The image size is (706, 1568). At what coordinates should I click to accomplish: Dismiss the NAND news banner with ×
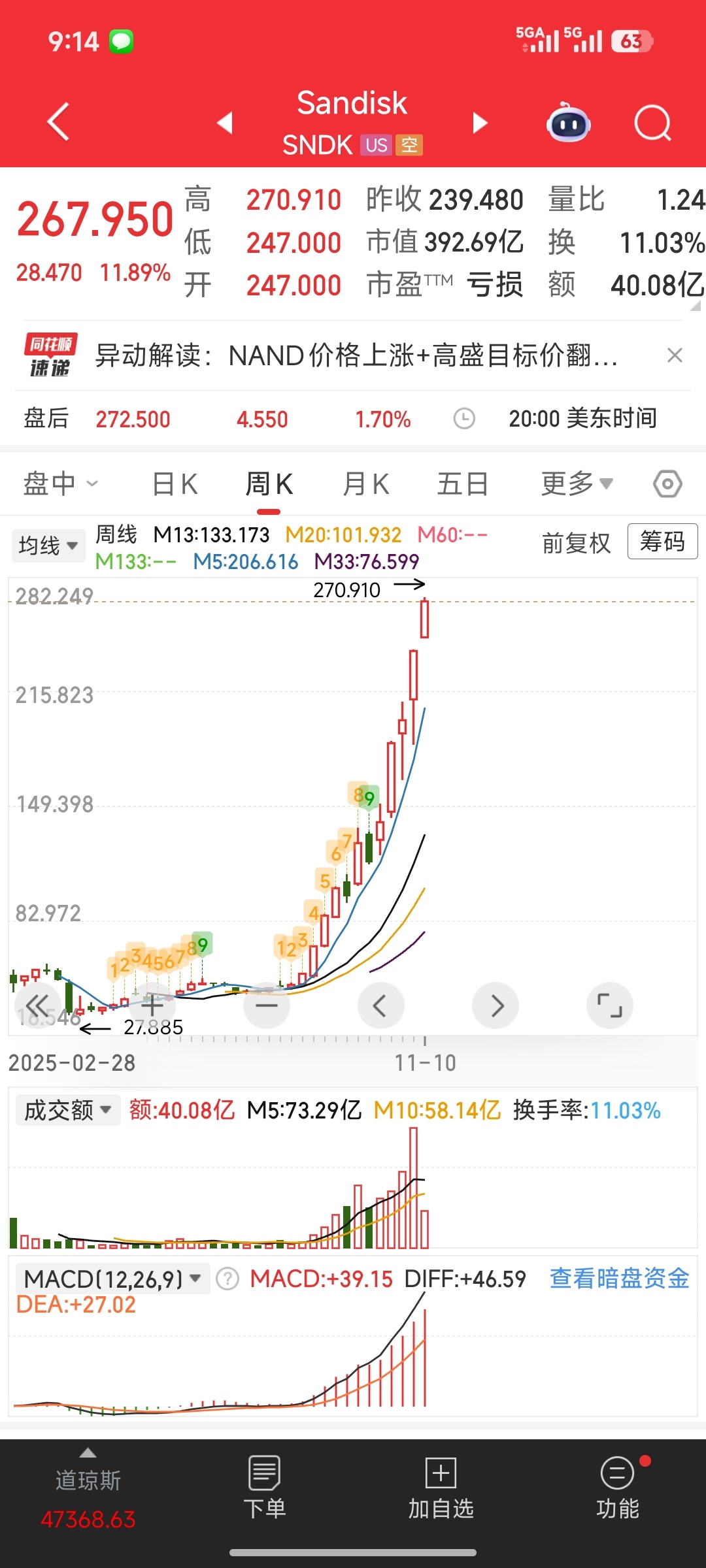[676, 355]
